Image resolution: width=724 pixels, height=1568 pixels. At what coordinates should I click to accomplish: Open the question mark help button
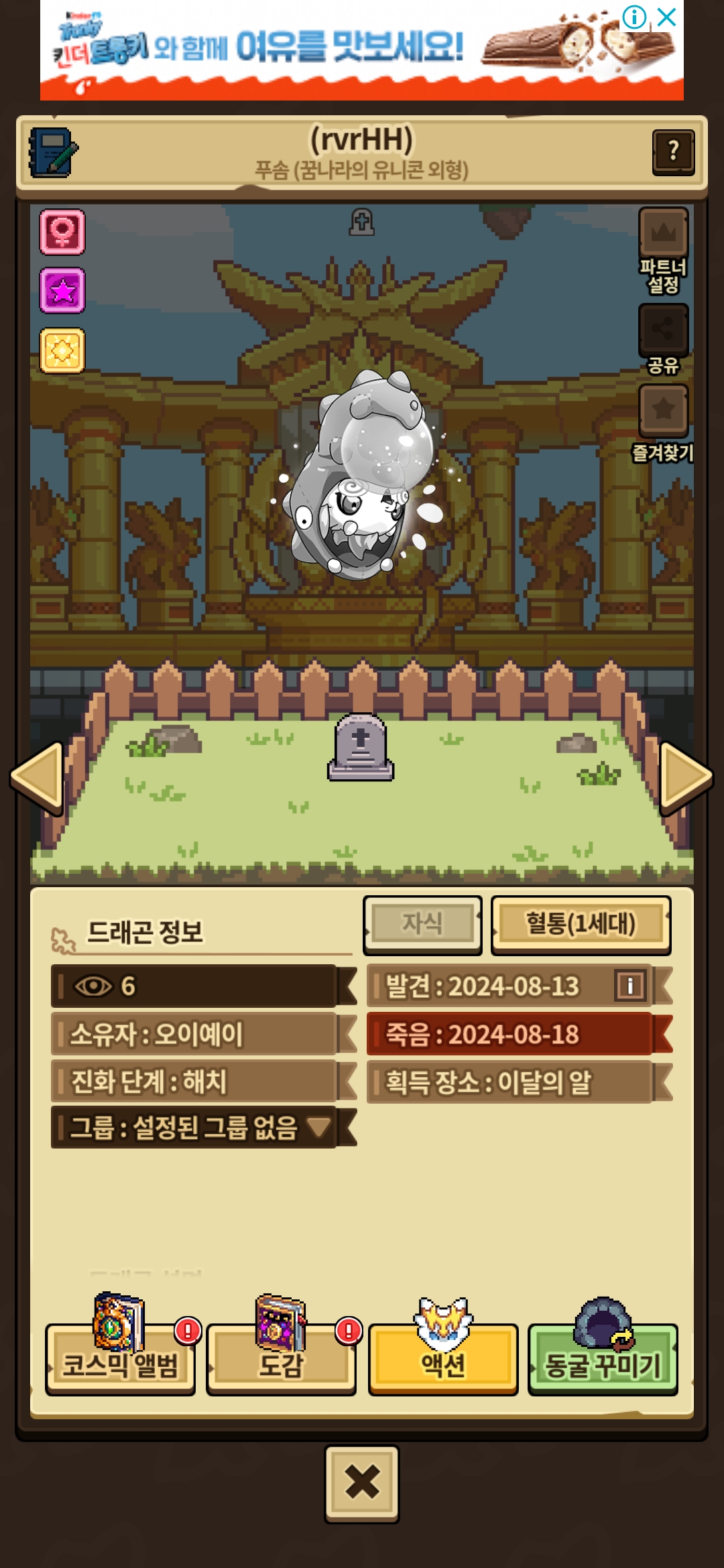tap(673, 152)
